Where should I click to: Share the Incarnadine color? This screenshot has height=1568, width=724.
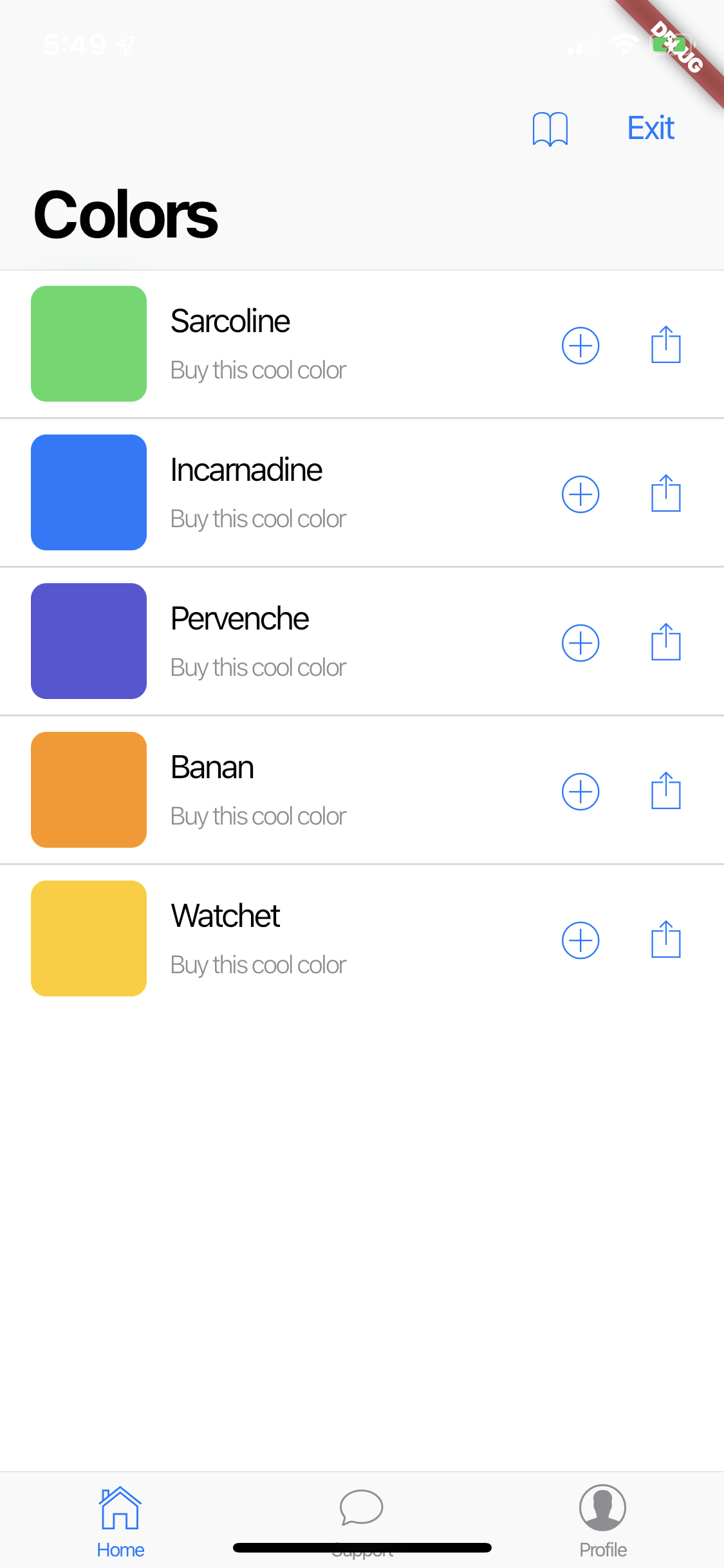coord(665,494)
